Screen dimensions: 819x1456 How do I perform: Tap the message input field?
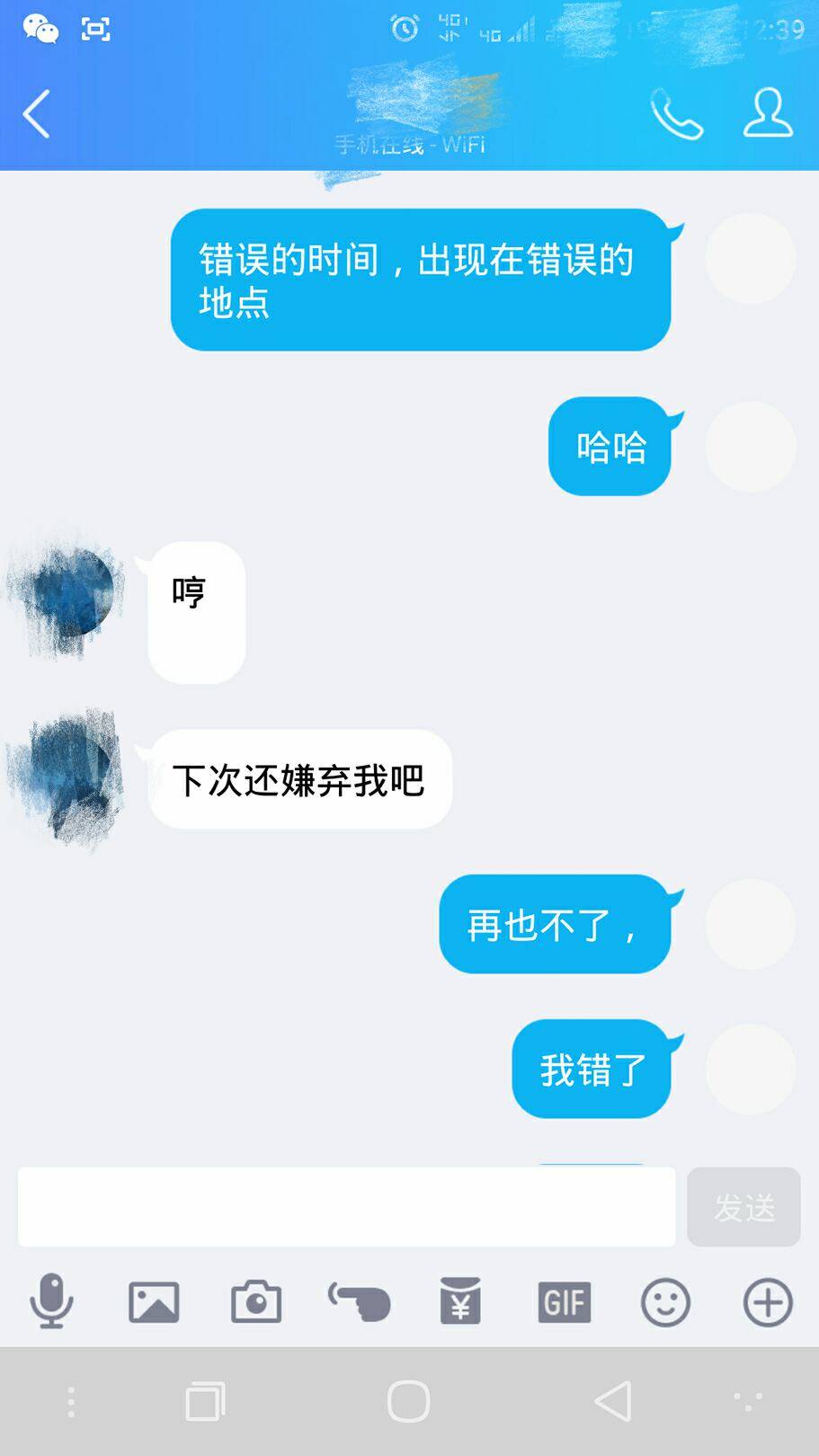click(x=346, y=1206)
